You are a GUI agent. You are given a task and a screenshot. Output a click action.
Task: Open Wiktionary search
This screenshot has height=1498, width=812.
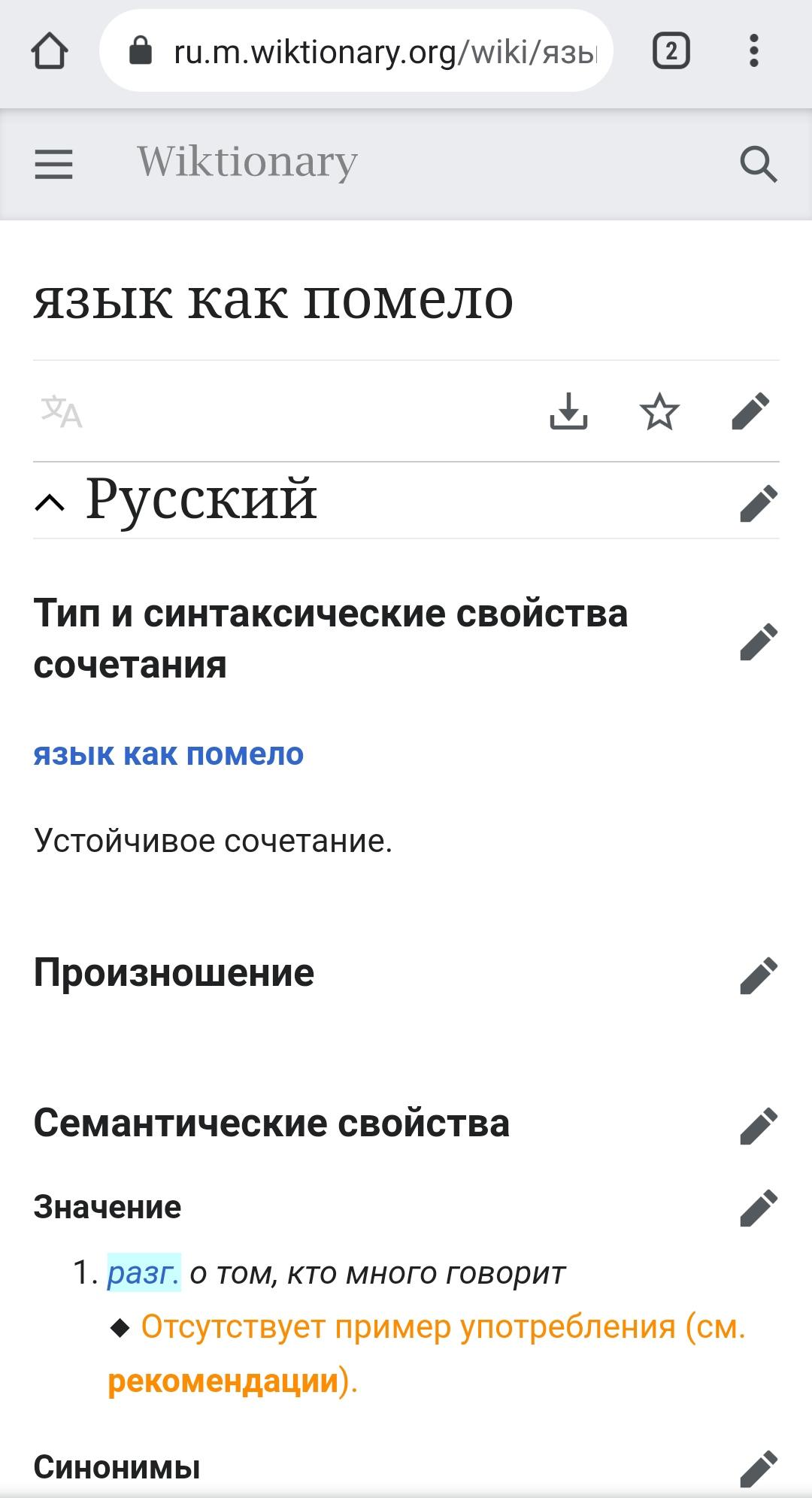point(758,164)
